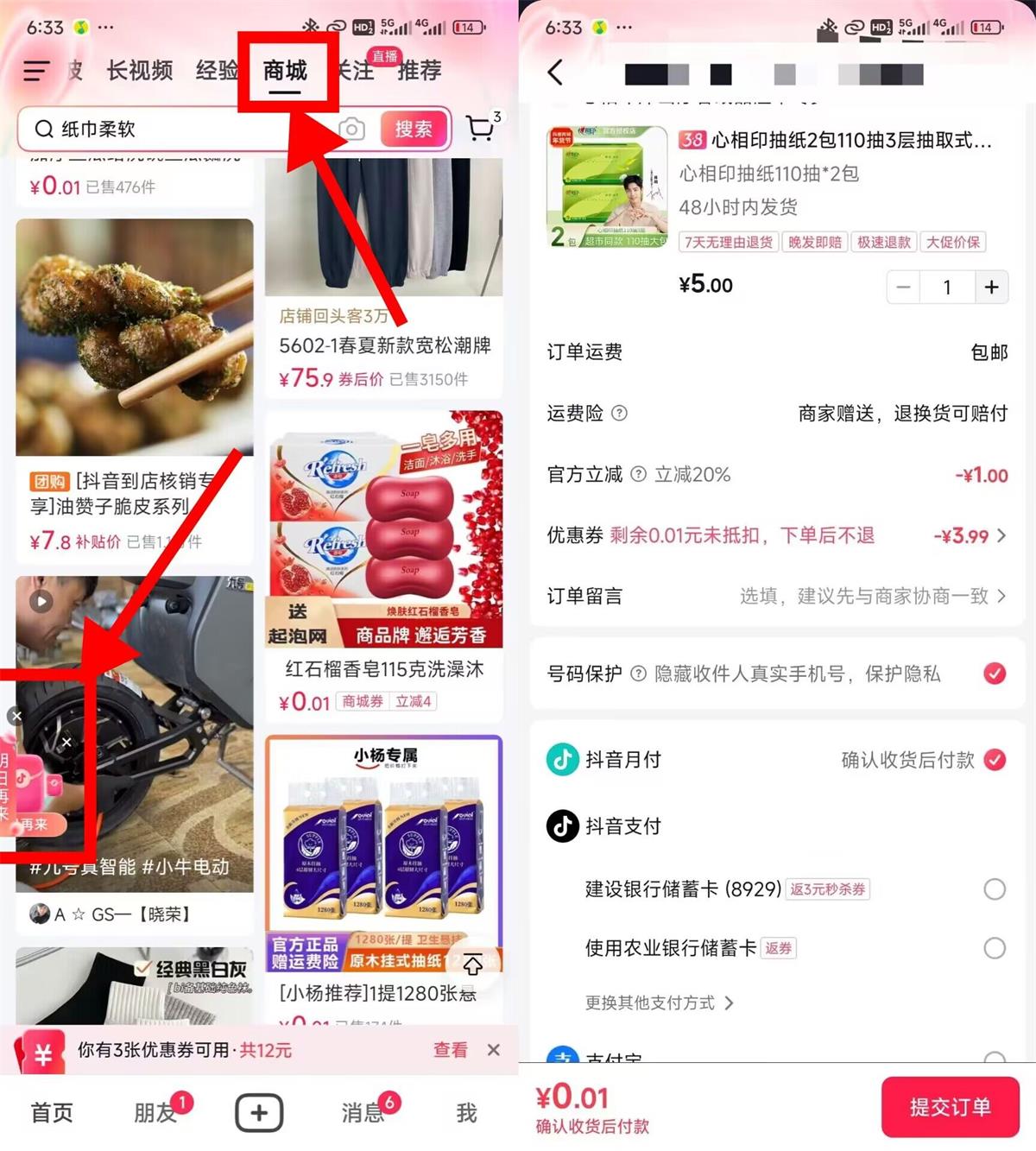Open the camera for image search
1036x1151 pixels.
click(353, 129)
